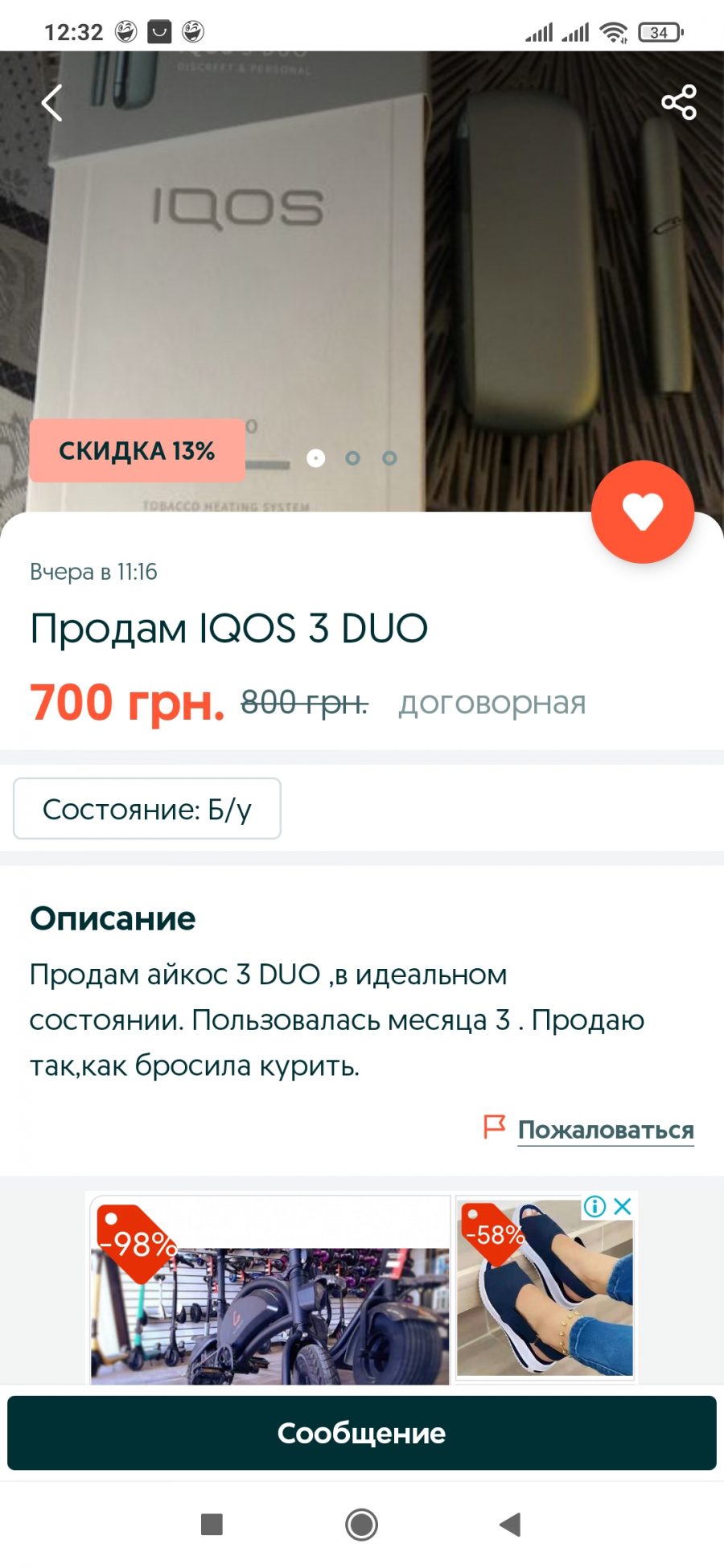
Task: Tap the system home button
Action: click(x=361, y=1524)
